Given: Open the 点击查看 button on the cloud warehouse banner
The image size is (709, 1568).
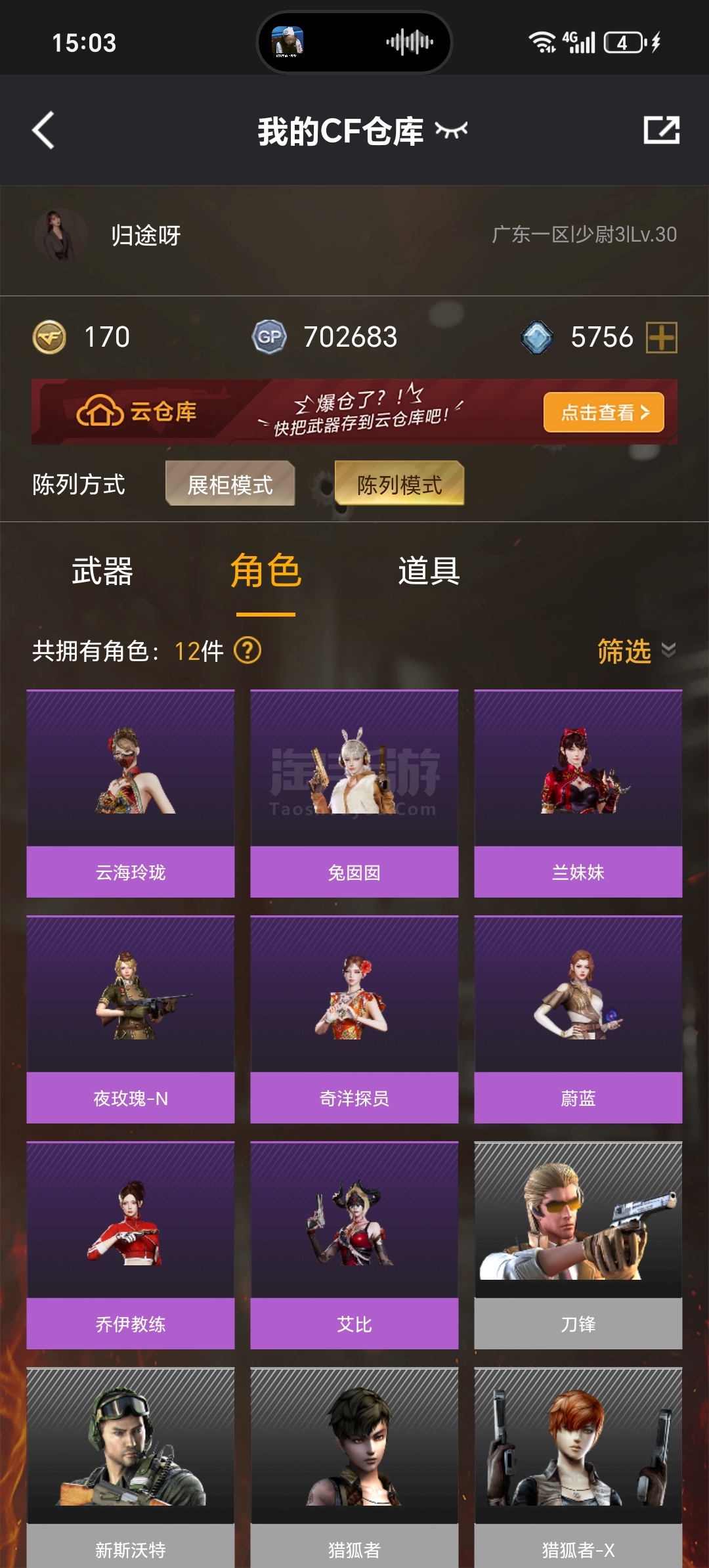Looking at the screenshot, I should (x=604, y=412).
